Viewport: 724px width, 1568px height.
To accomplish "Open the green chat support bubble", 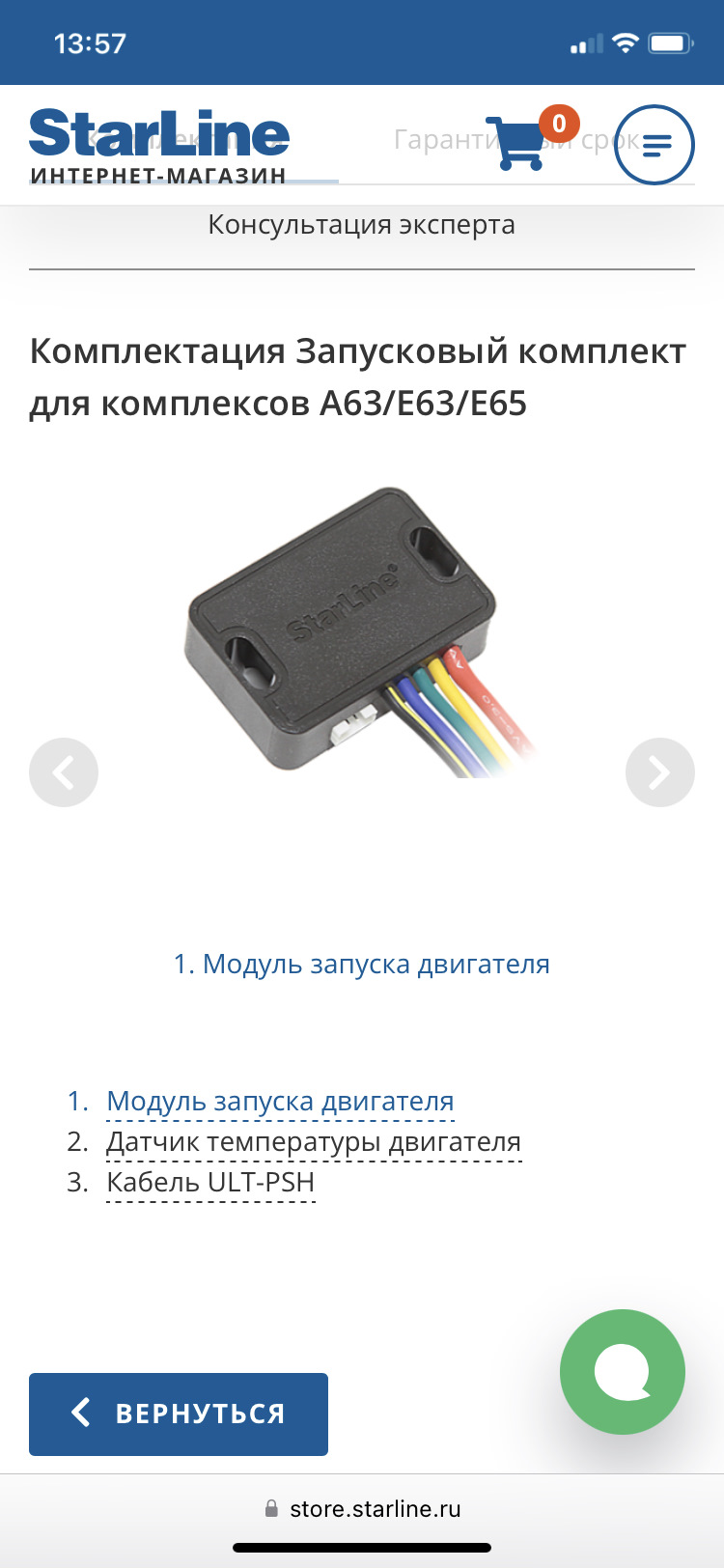I will (x=622, y=1372).
